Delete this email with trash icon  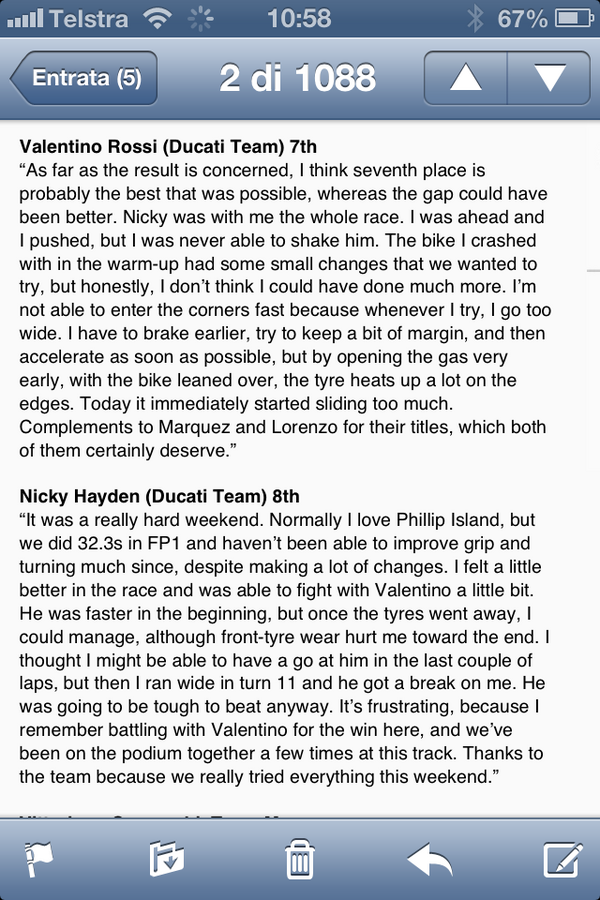click(300, 859)
